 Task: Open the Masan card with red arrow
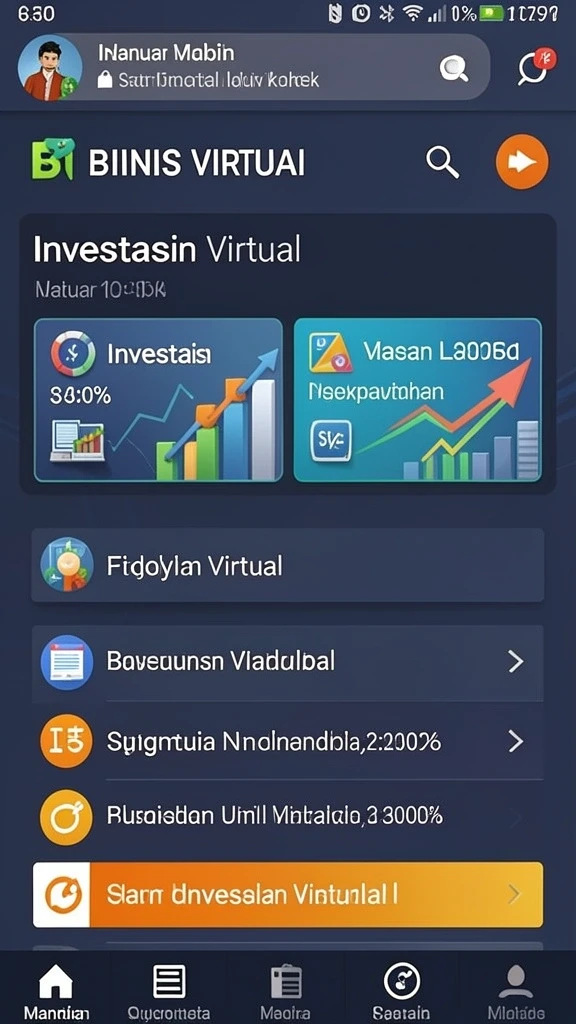pos(417,400)
